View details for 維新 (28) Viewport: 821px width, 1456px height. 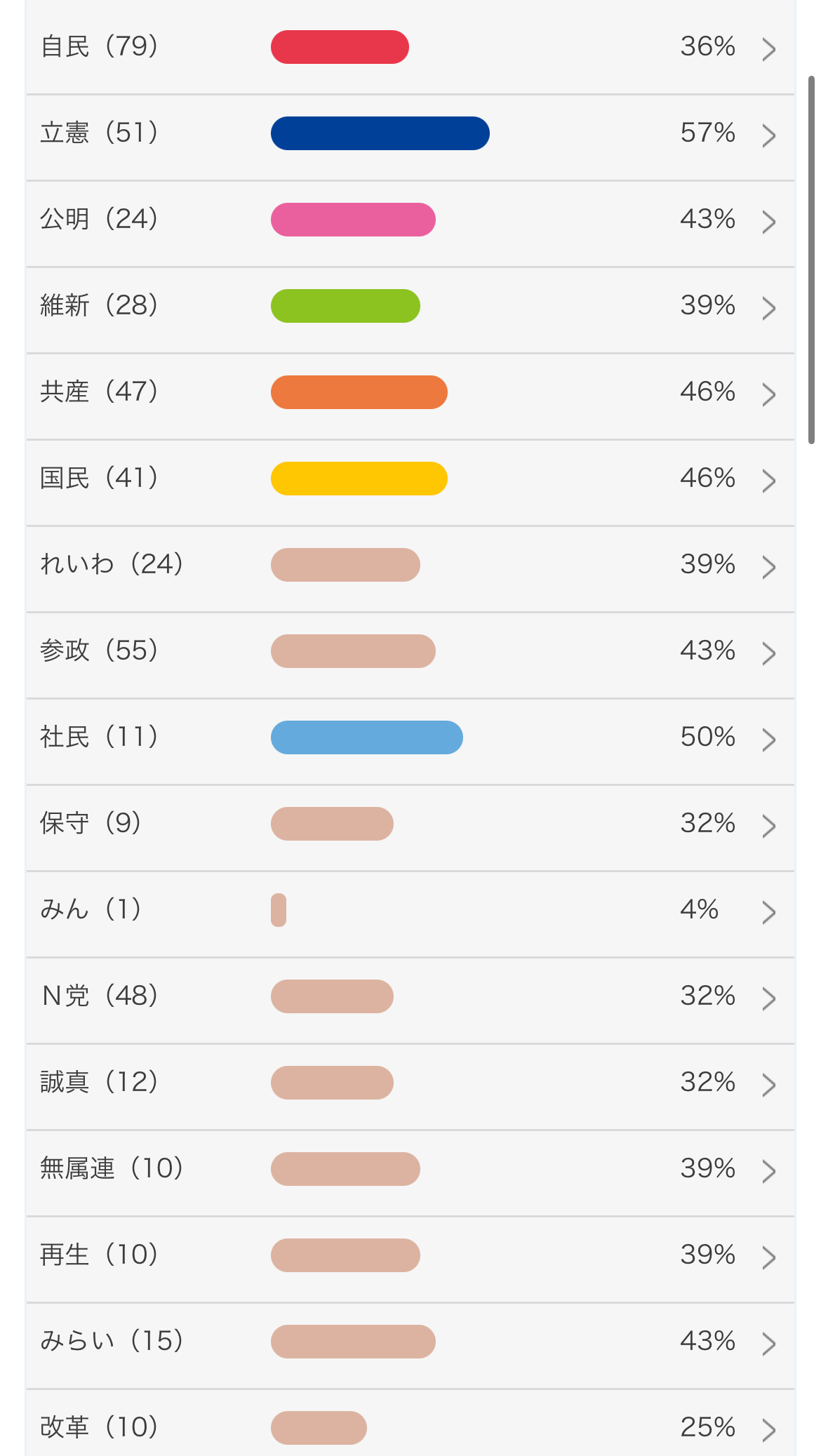tap(410, 306)
